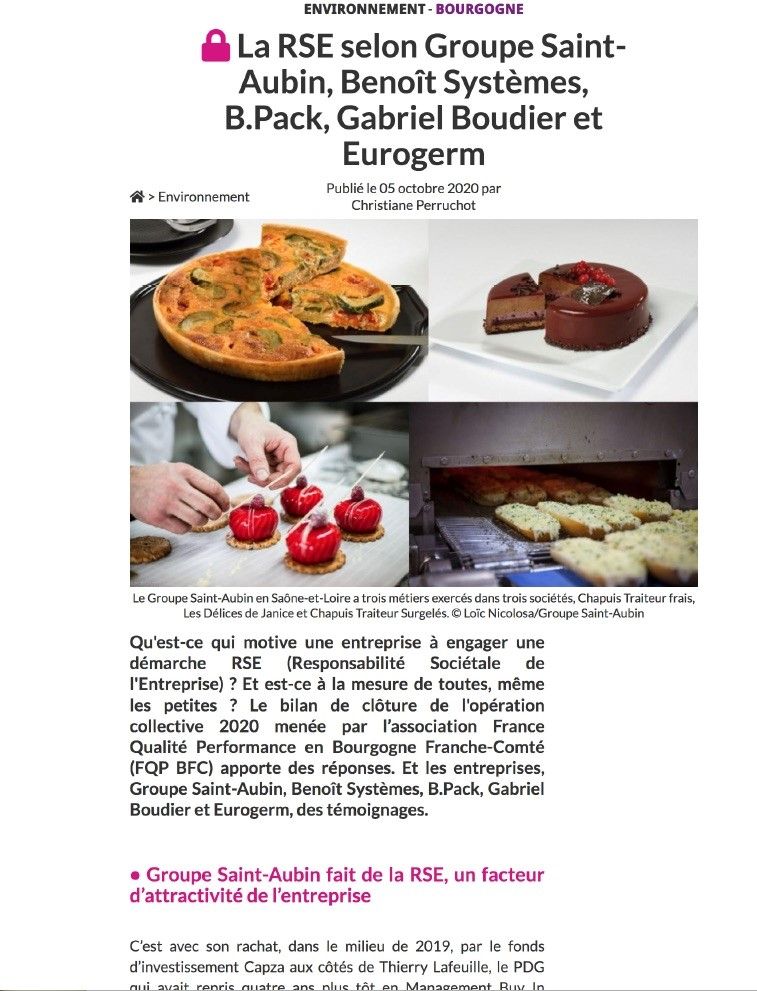Open the BOURGOGNE region link

tap(478, 9)
